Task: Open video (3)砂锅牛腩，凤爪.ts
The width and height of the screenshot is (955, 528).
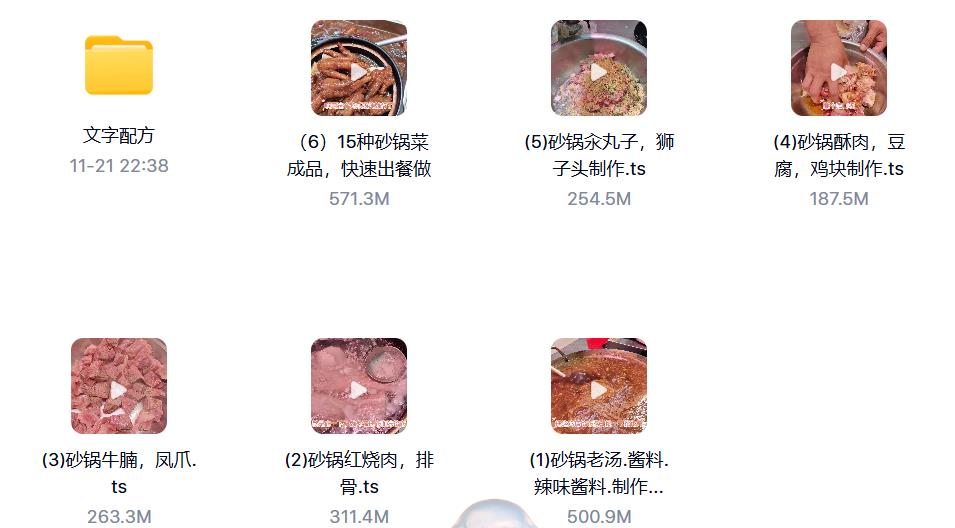Action: (119, 386)
